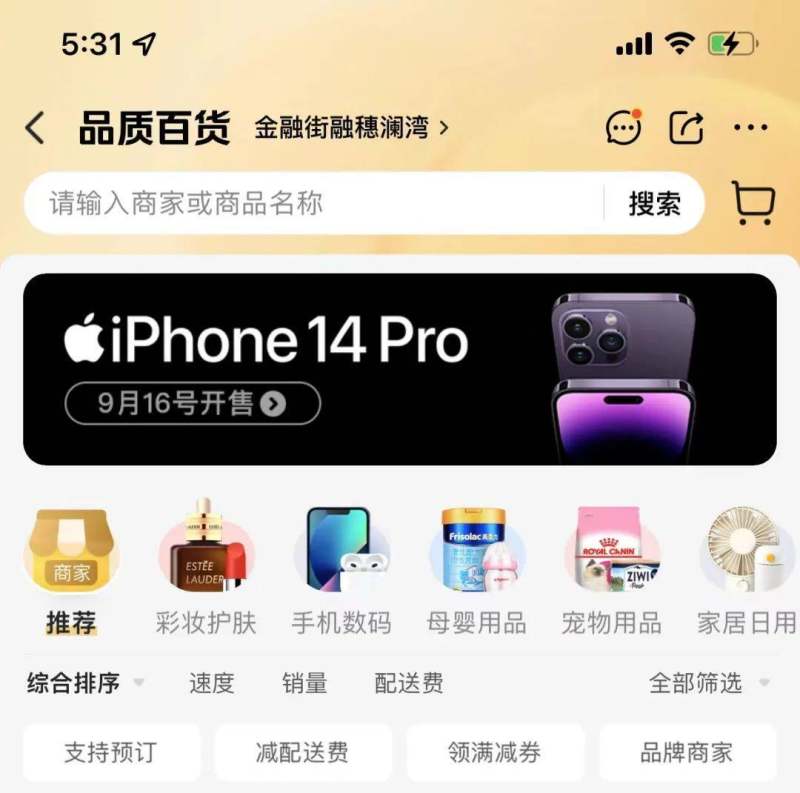The image size is (800, 793).
Task: Open the iPhone 14 Pro banner
Action: 400,369
